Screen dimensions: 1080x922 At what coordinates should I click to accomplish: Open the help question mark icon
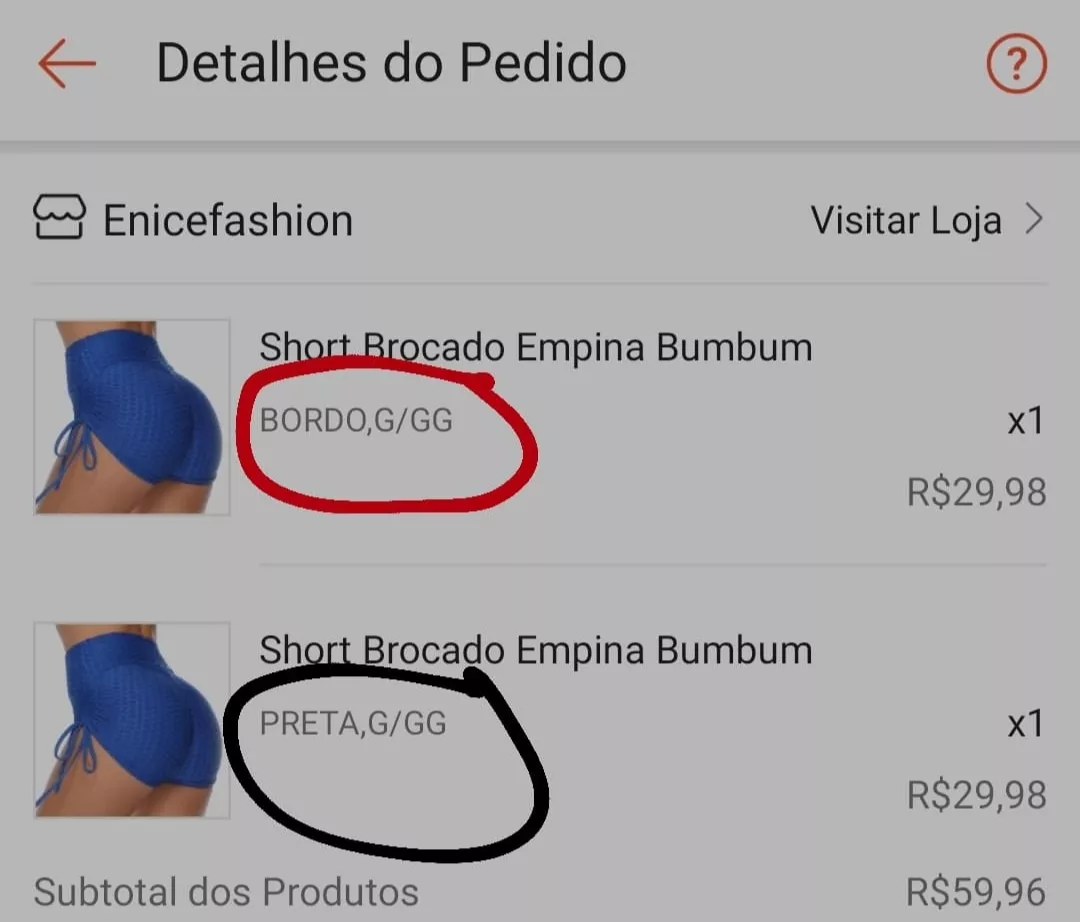point(1016,66)
